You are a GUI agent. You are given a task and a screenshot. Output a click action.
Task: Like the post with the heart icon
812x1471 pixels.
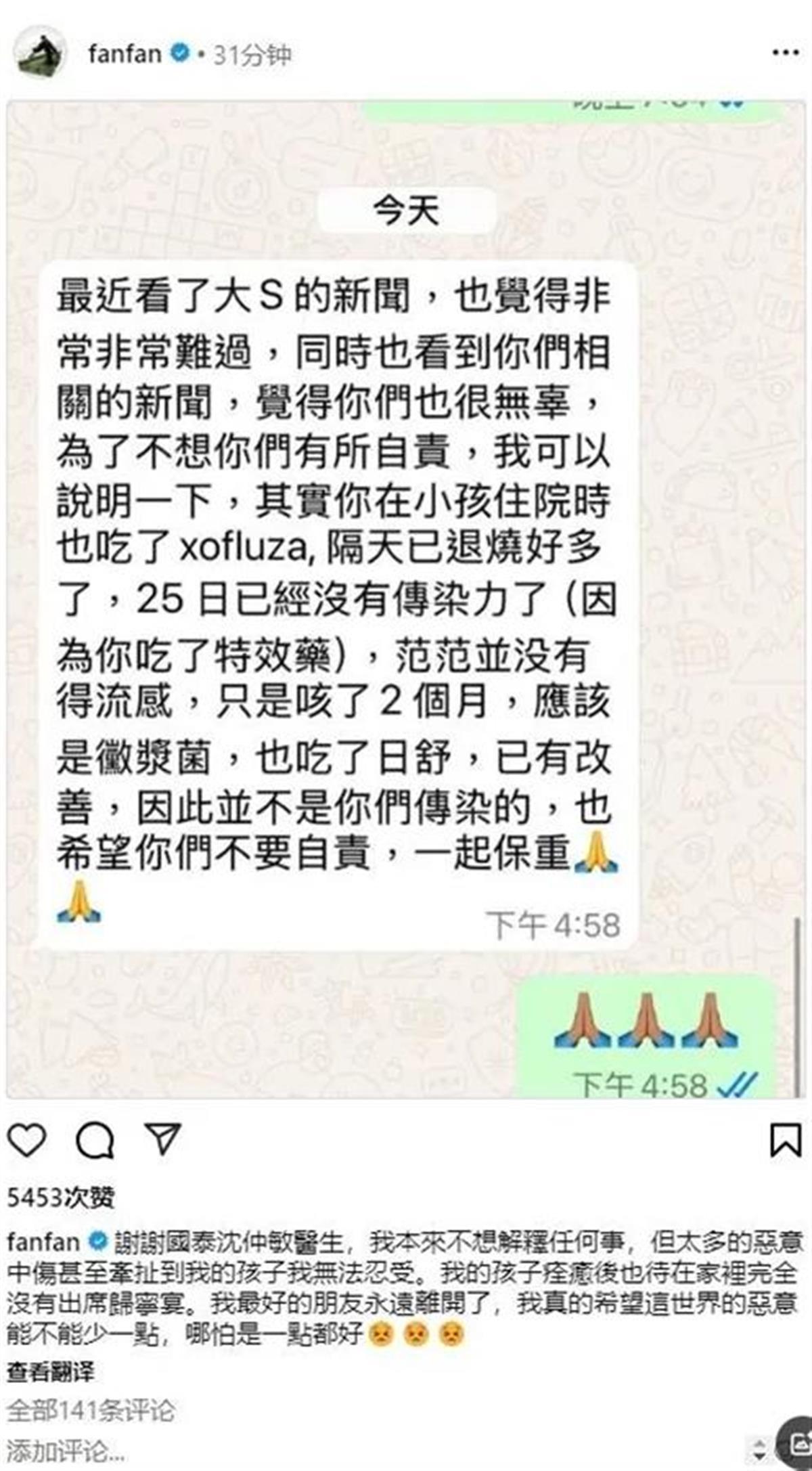click(26, 1140)
